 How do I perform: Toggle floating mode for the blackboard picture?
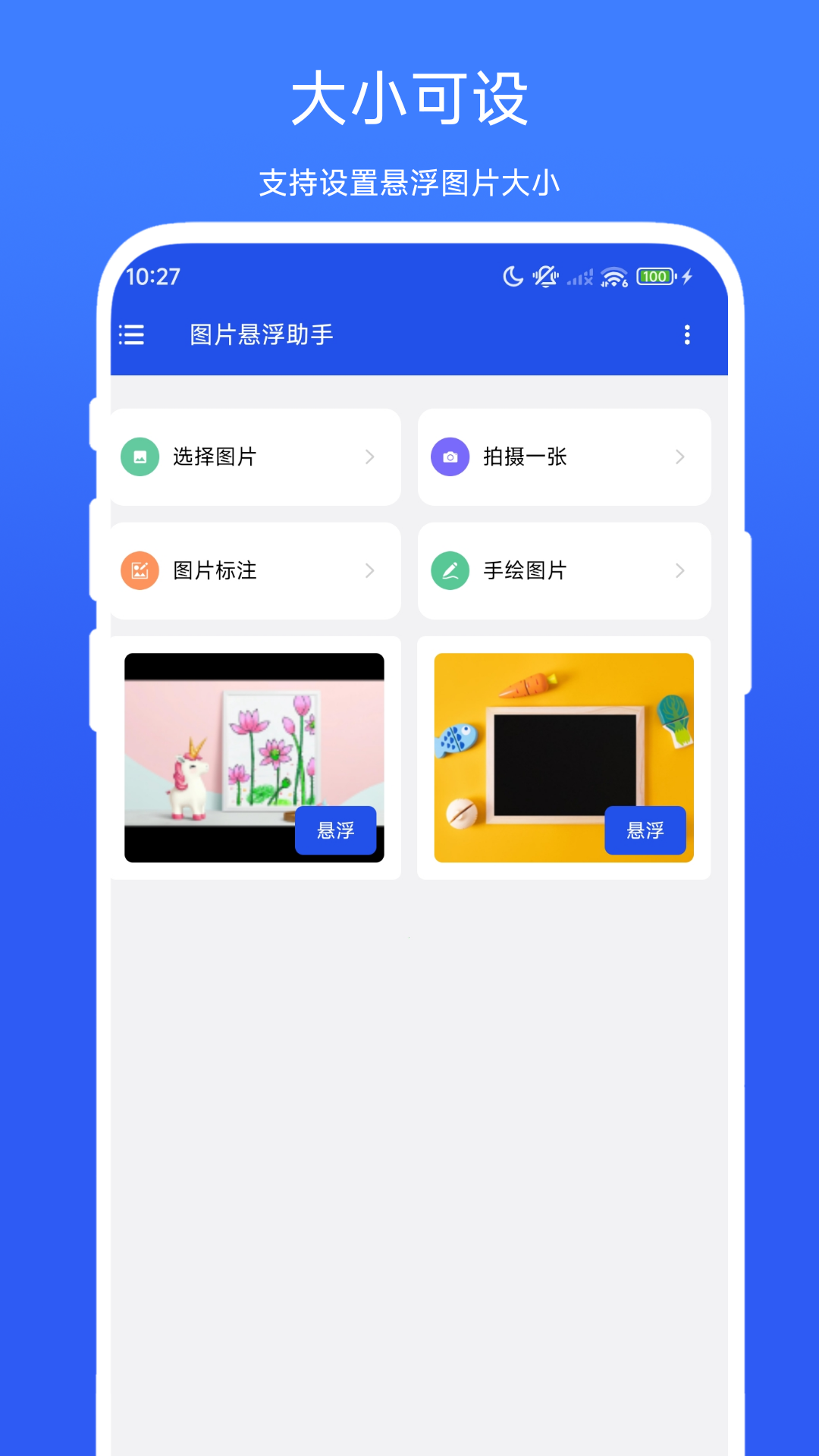point(645,830)
